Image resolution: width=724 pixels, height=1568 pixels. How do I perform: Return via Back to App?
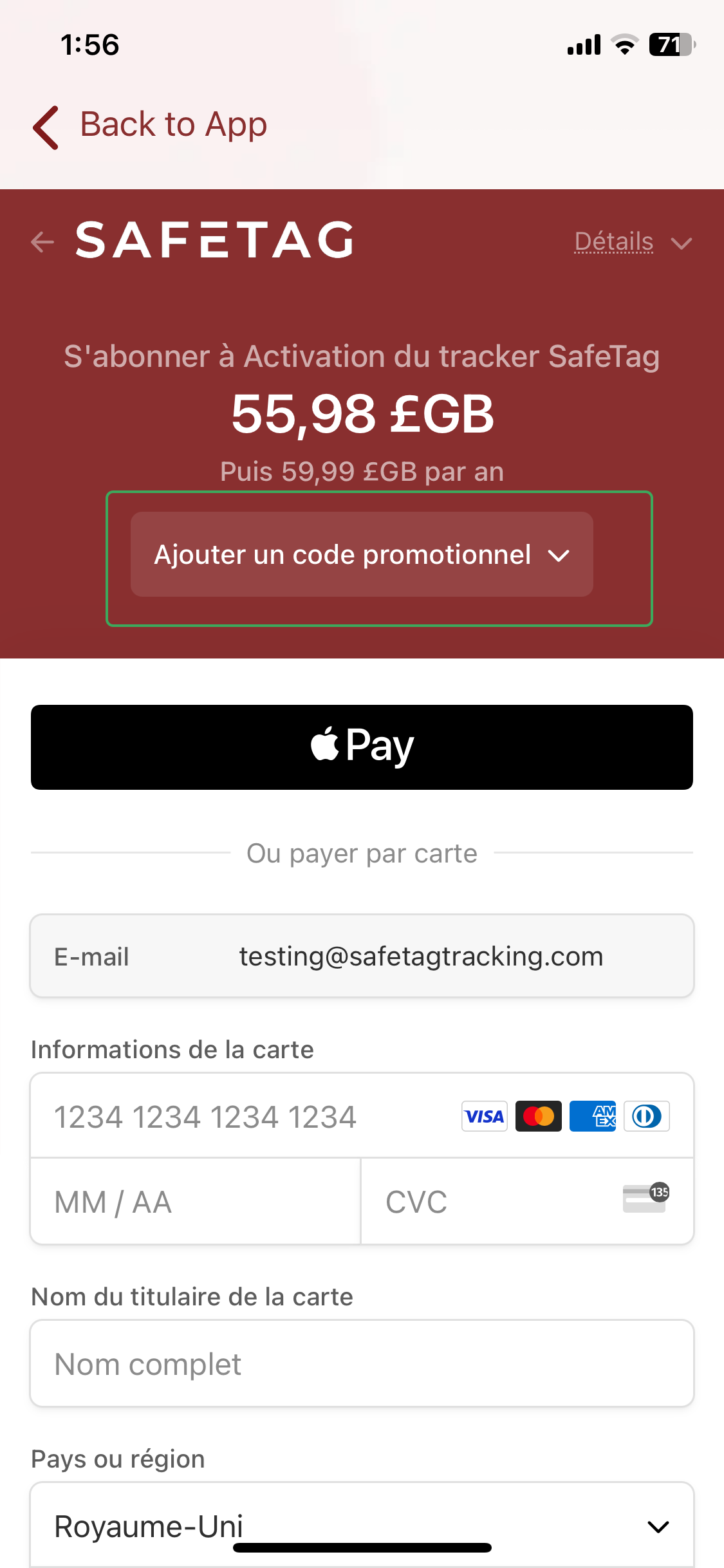pyautogui.click(x=151, y=126)
